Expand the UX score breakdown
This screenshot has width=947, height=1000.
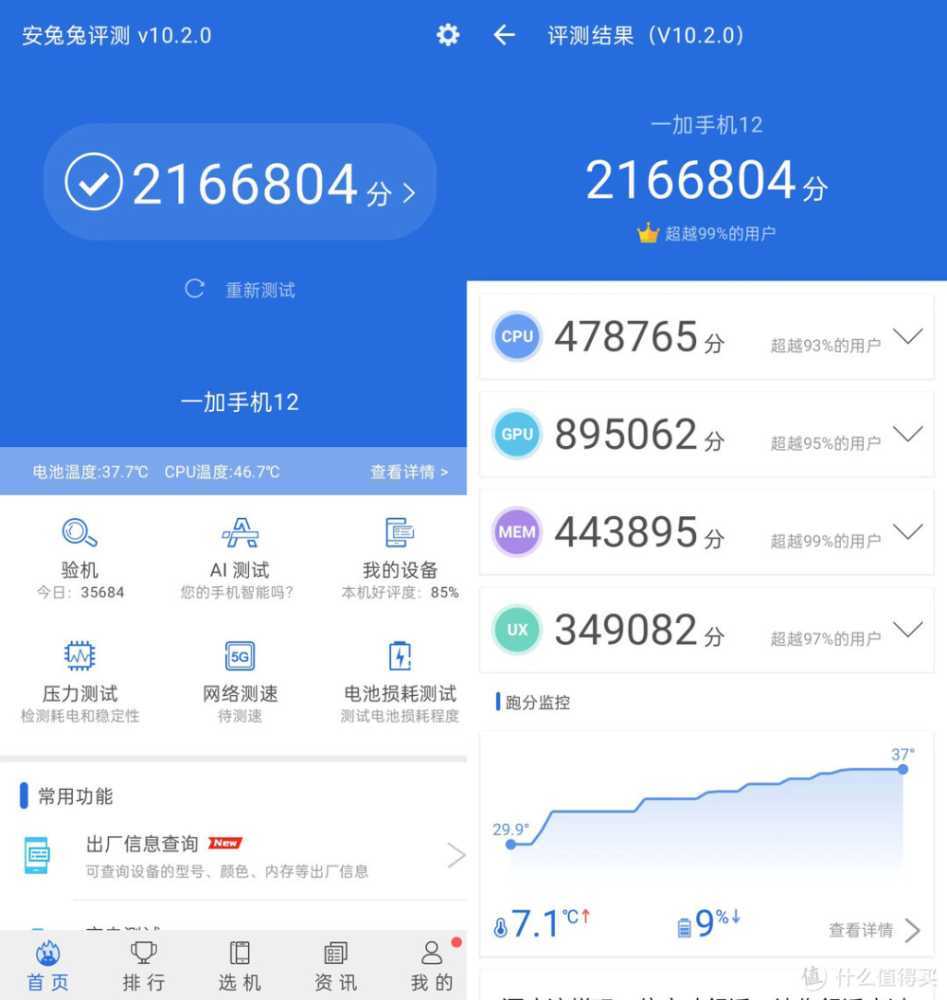(x=908, y=630)
